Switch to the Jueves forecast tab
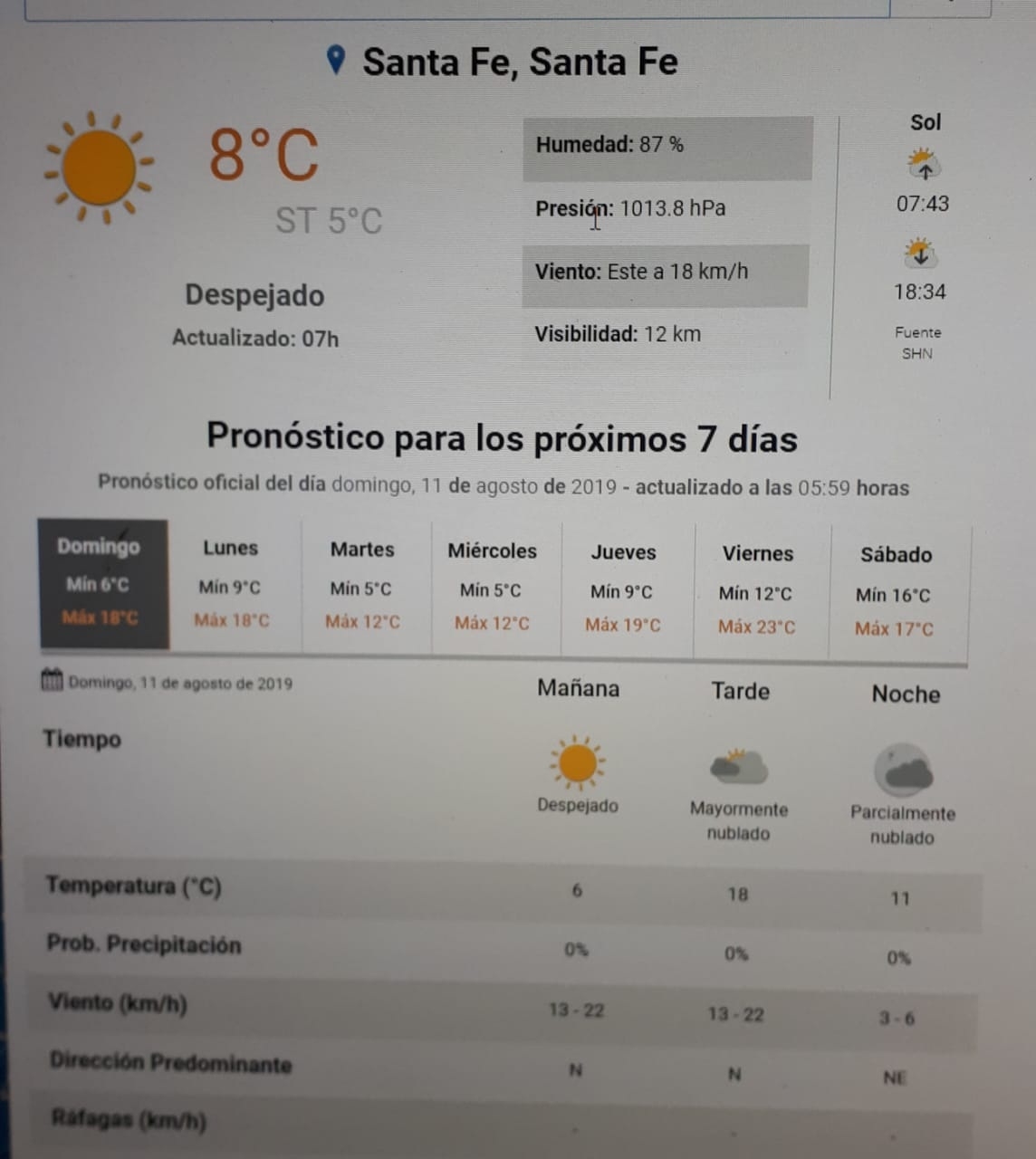 click(x=624, y=589)
